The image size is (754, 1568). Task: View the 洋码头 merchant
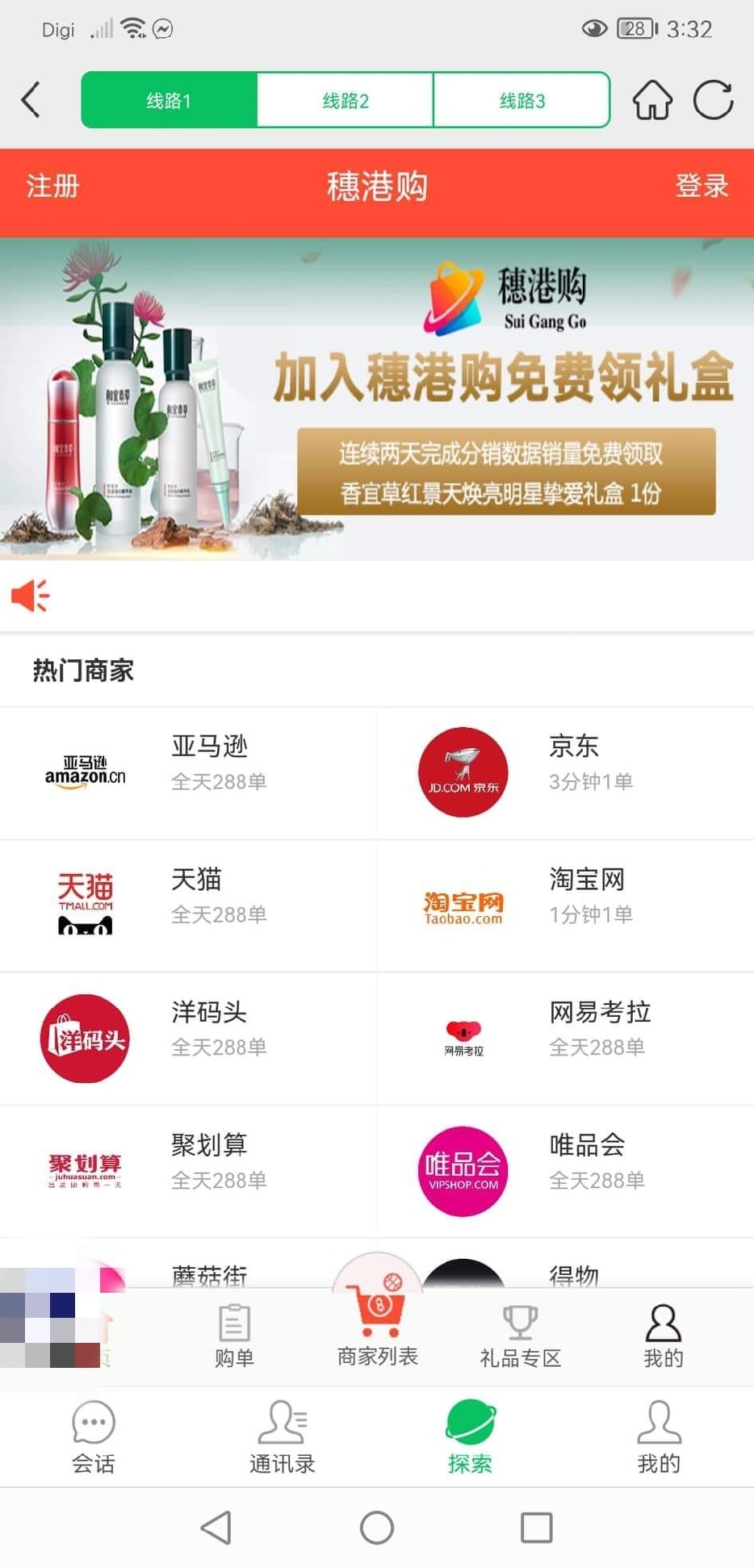188,1038
